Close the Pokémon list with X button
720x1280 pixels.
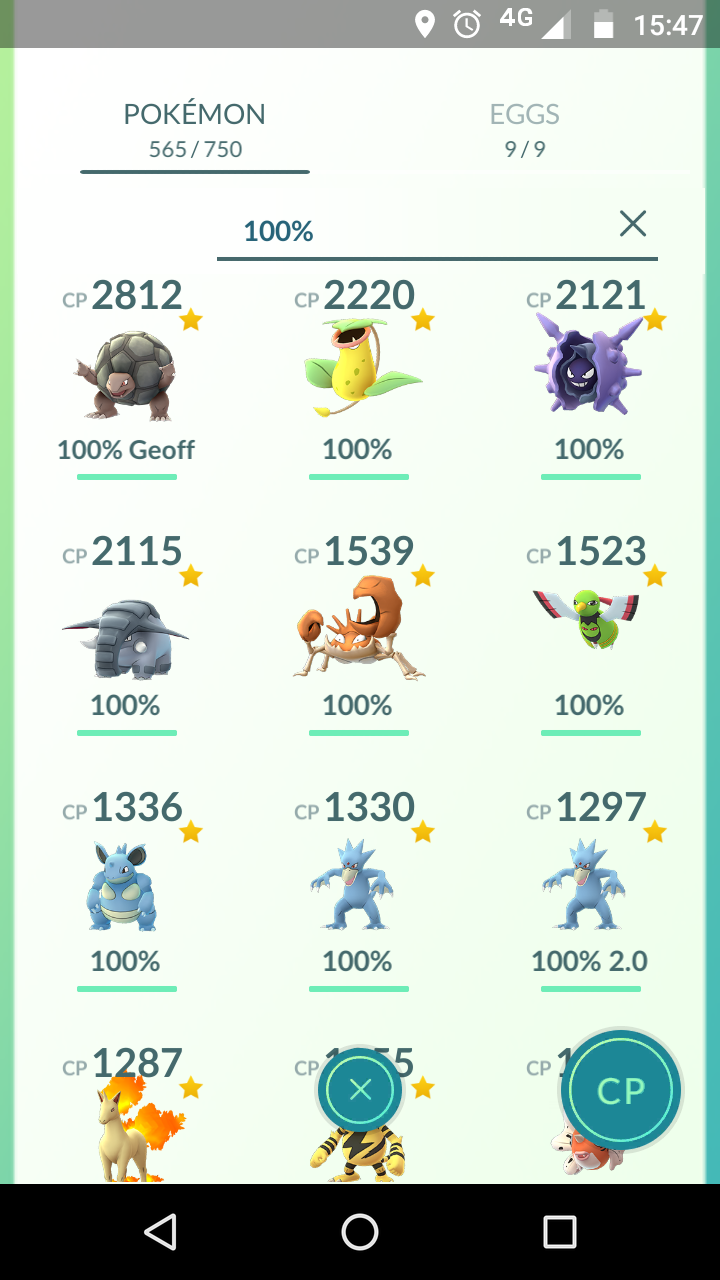360,1090
